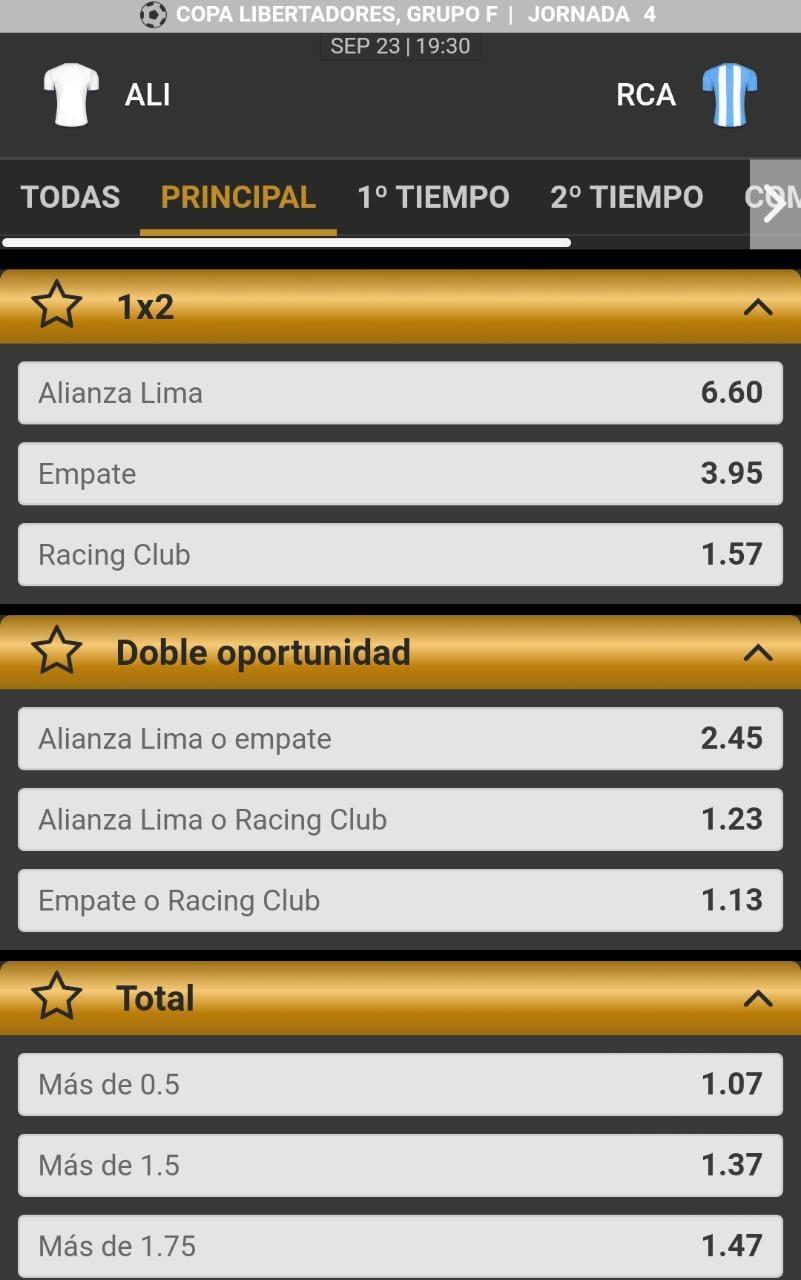
Task: Select the PRINCIPAL tab
Action: coord(238,197)
